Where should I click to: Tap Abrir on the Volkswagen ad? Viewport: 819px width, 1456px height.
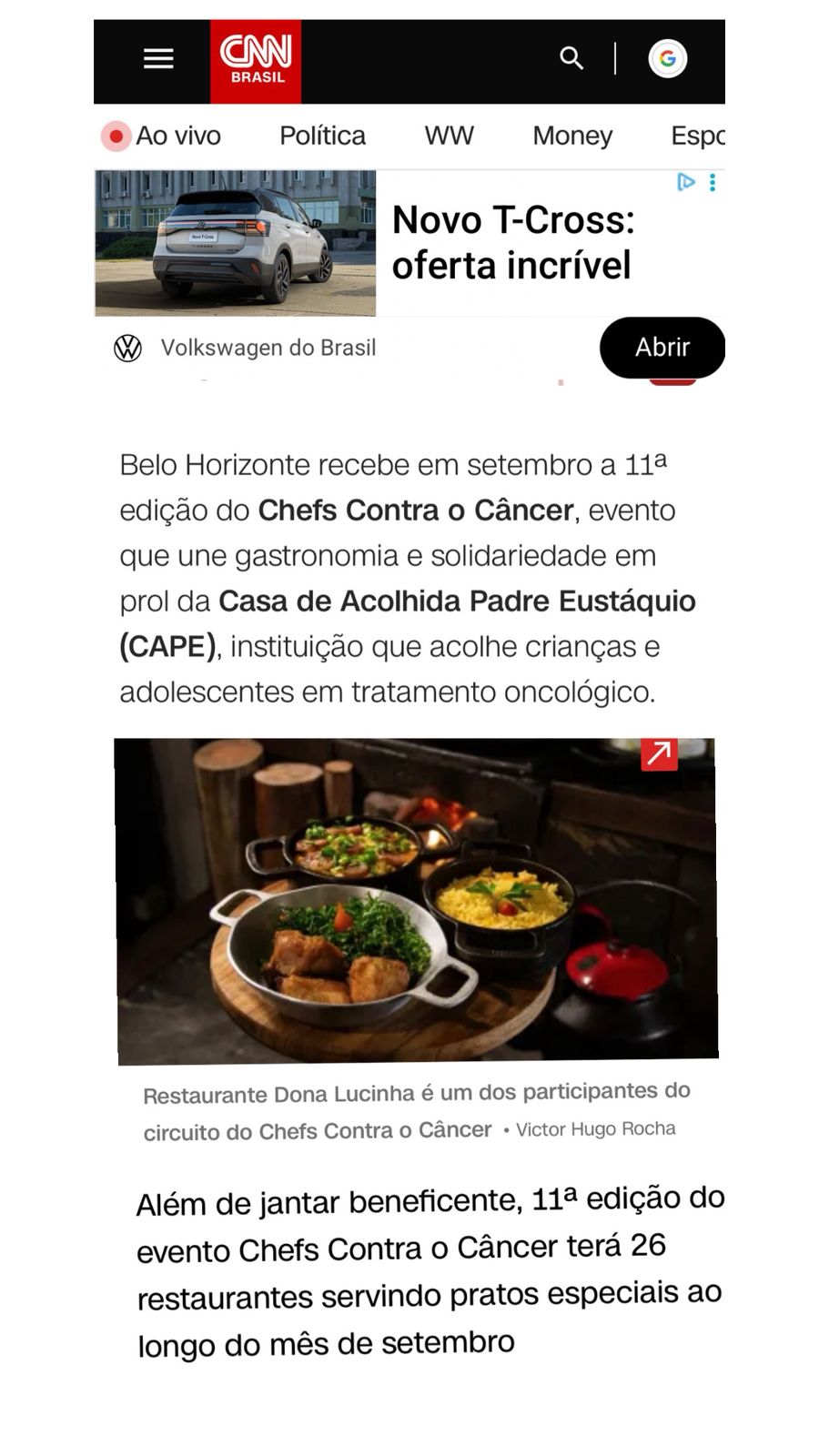click(662, 347)
